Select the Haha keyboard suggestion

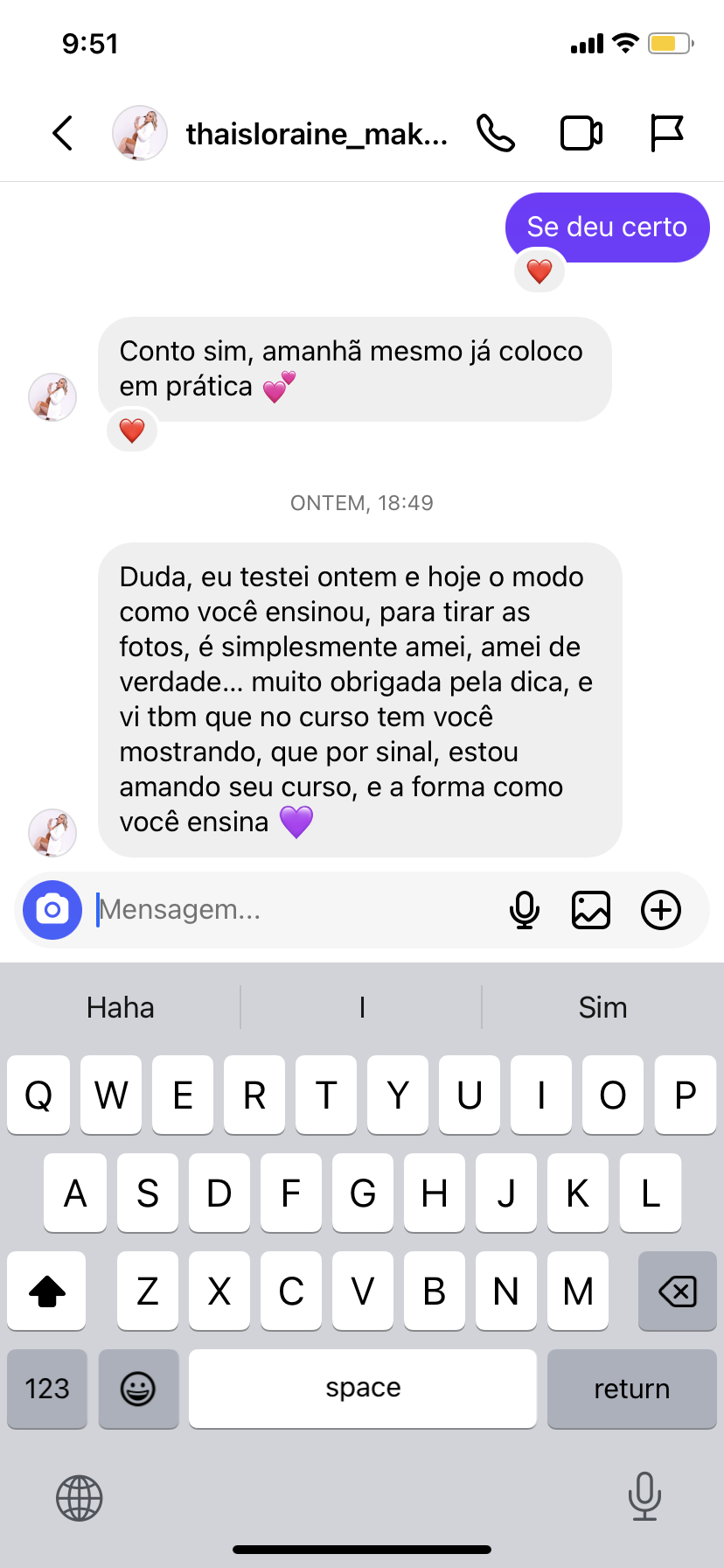click(121, 1008)
